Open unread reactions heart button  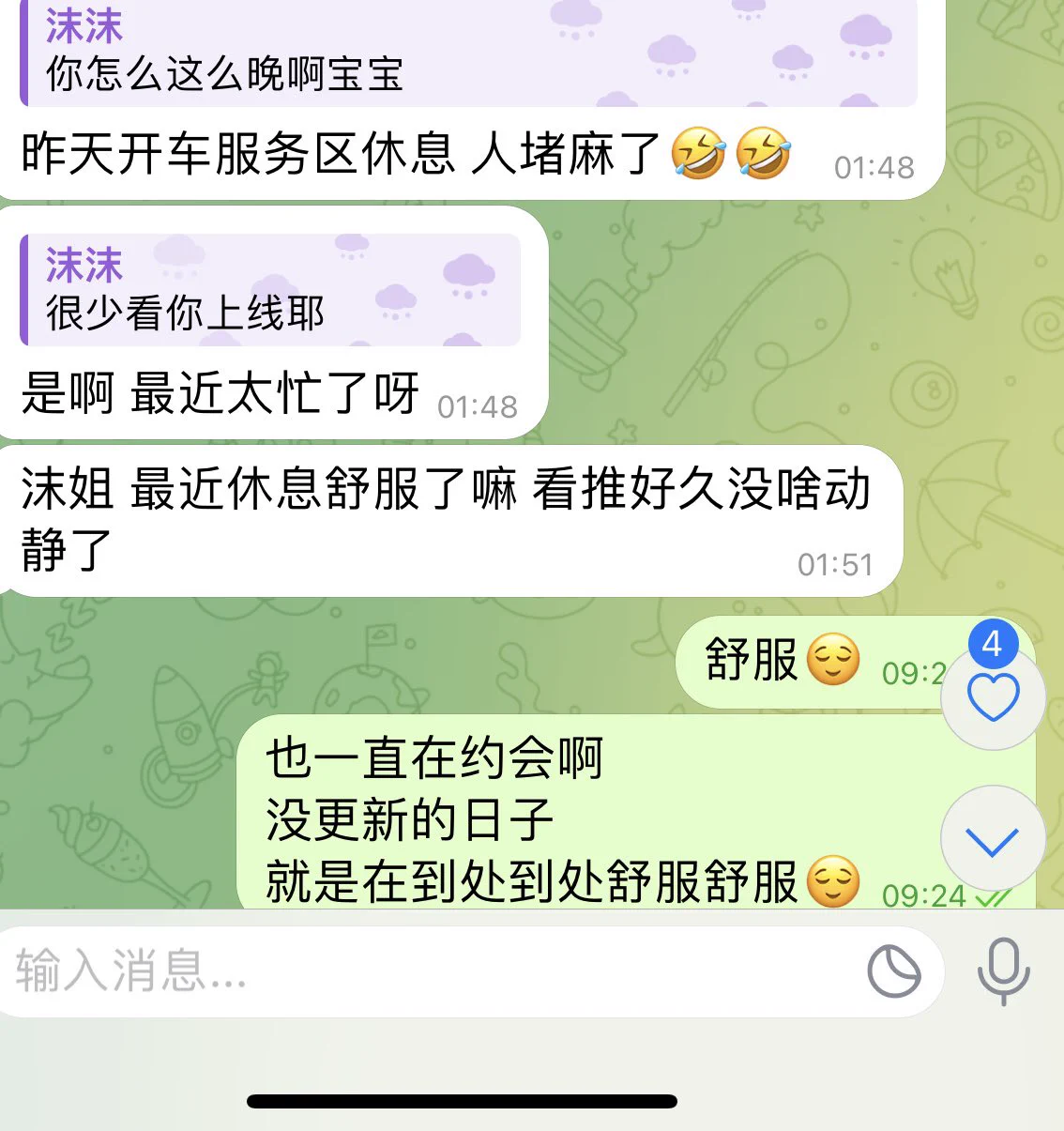click(993, 696)
